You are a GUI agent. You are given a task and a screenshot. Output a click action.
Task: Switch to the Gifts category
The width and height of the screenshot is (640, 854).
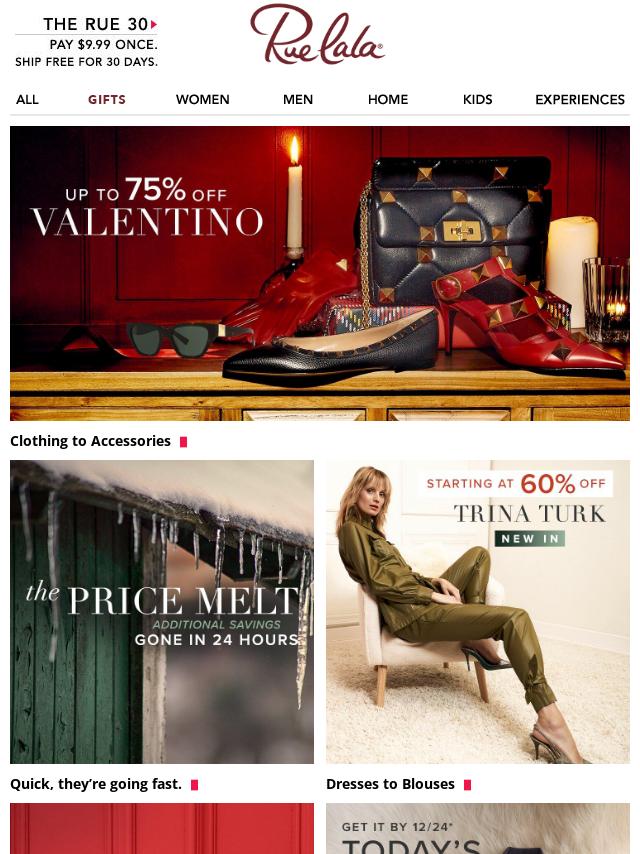pos(107,99)
